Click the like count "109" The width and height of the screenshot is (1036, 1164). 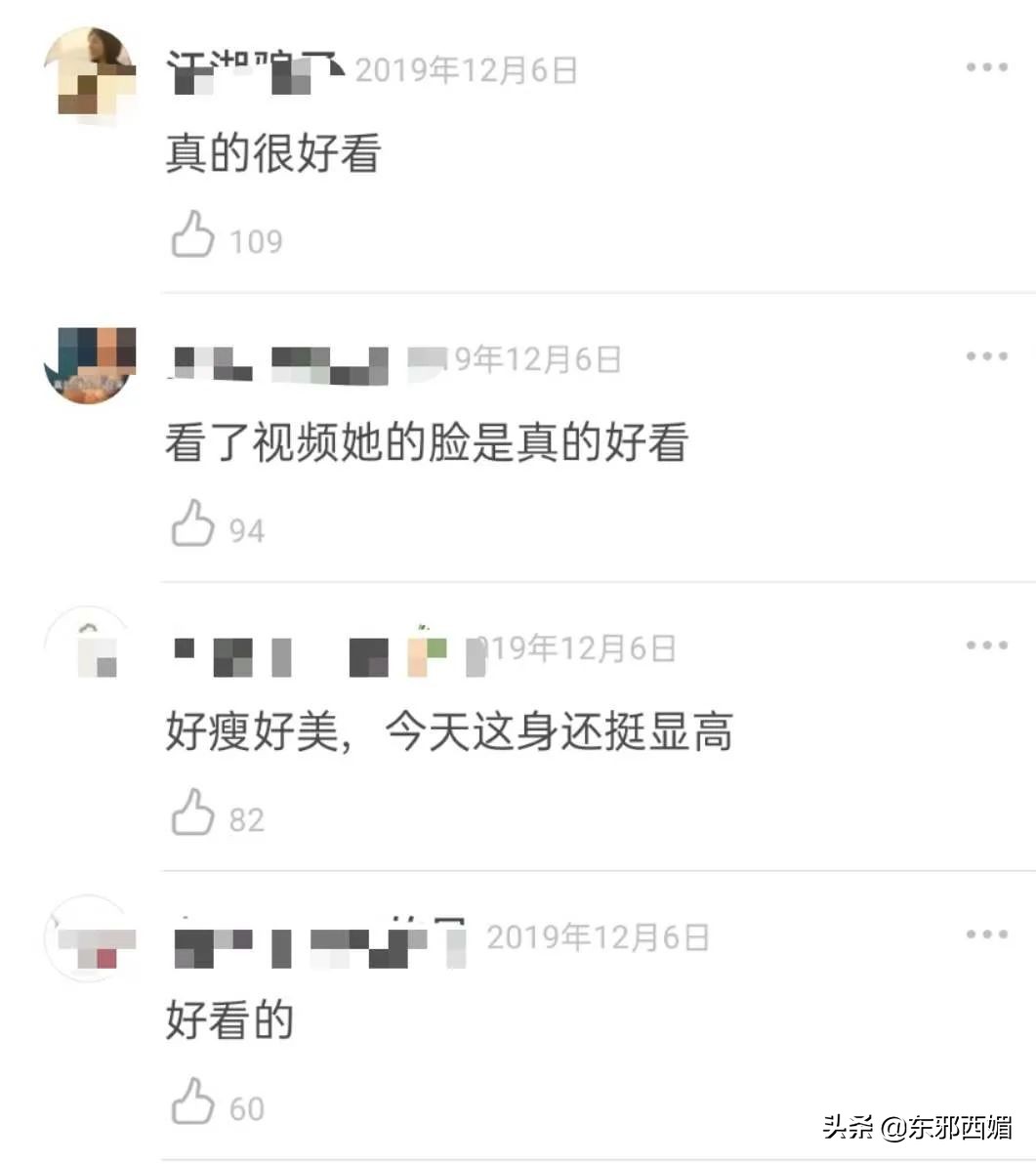pyautogui.click(x=255, y=237)
